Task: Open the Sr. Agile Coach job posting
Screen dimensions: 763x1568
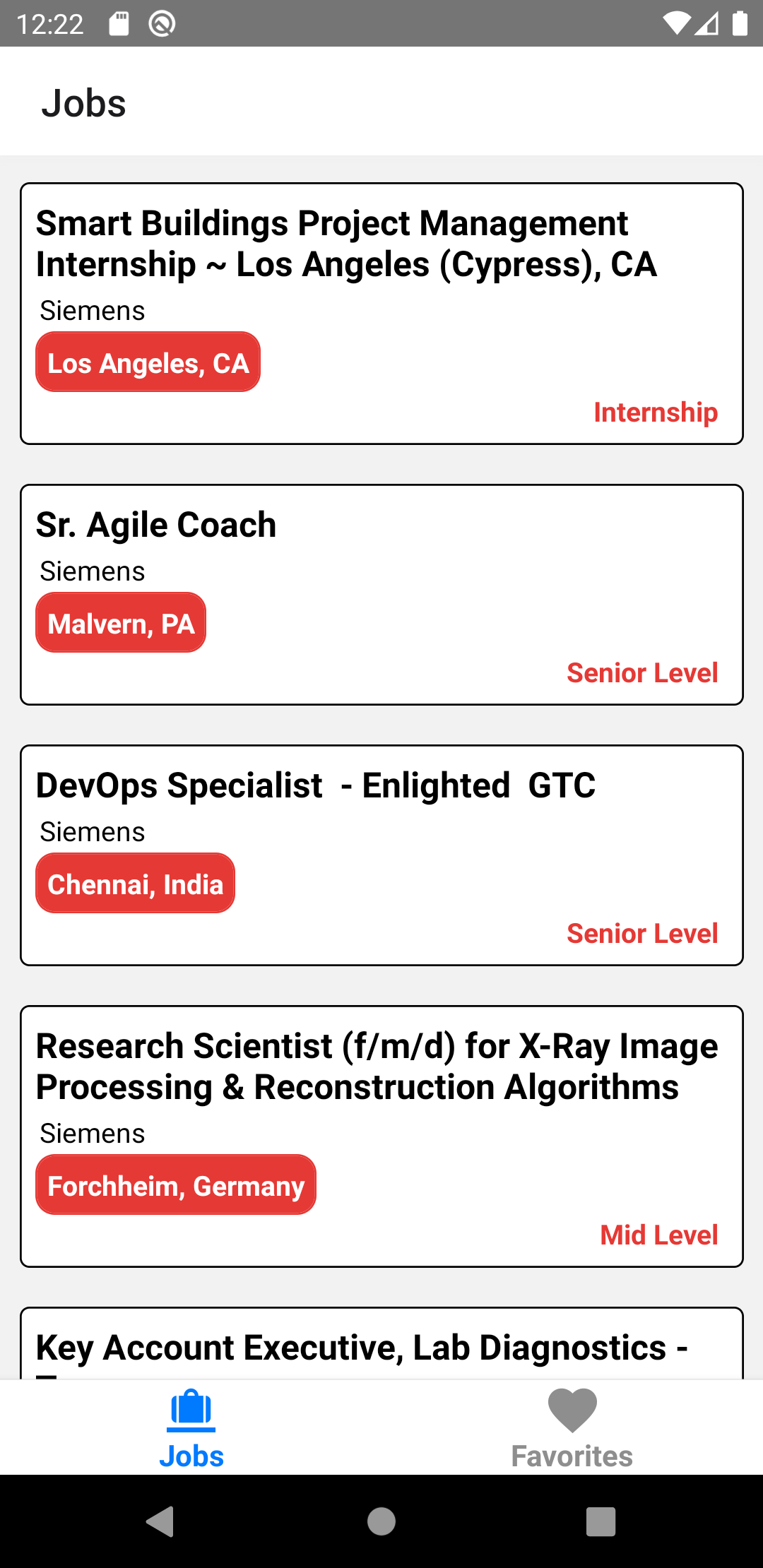Action: (x=381, y=593)
